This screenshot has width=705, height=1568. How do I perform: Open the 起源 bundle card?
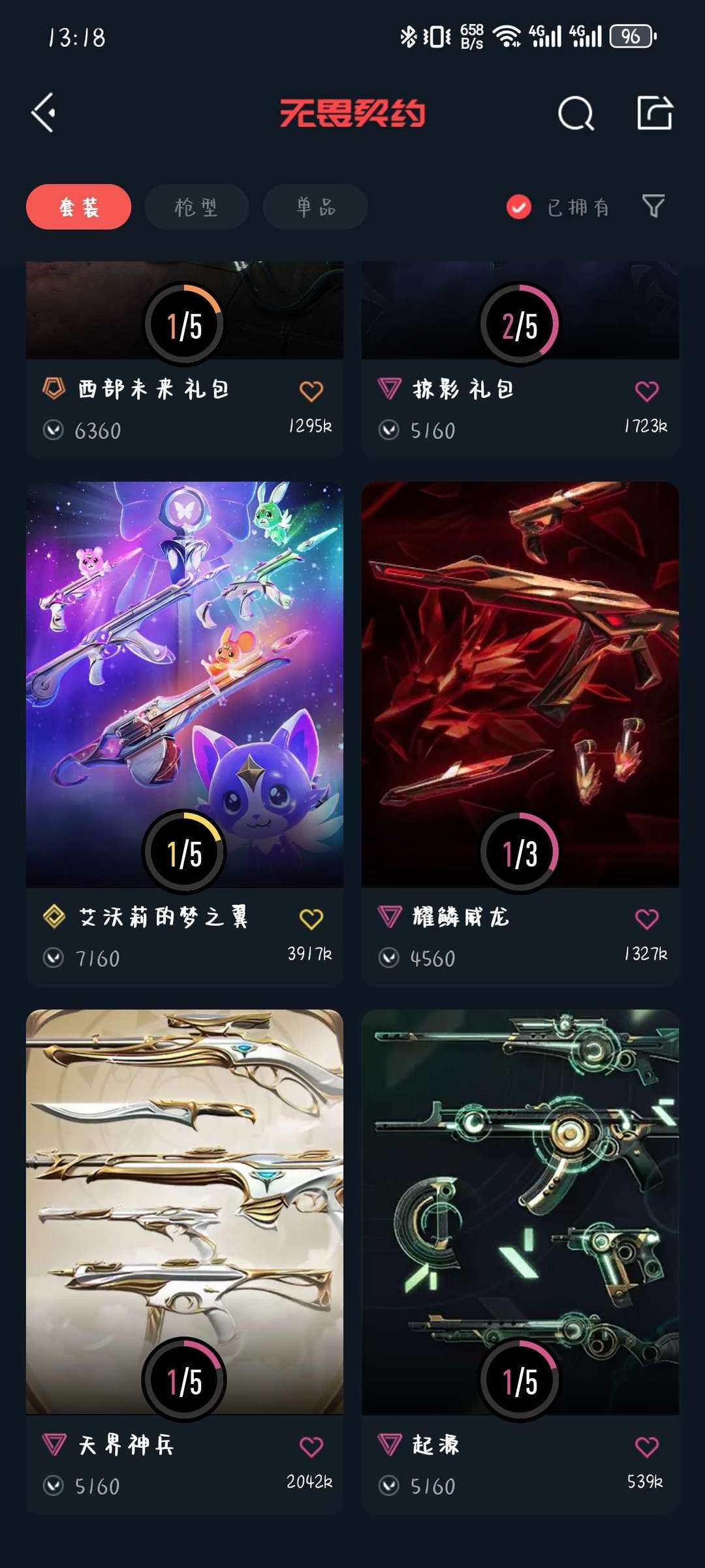520,1261
